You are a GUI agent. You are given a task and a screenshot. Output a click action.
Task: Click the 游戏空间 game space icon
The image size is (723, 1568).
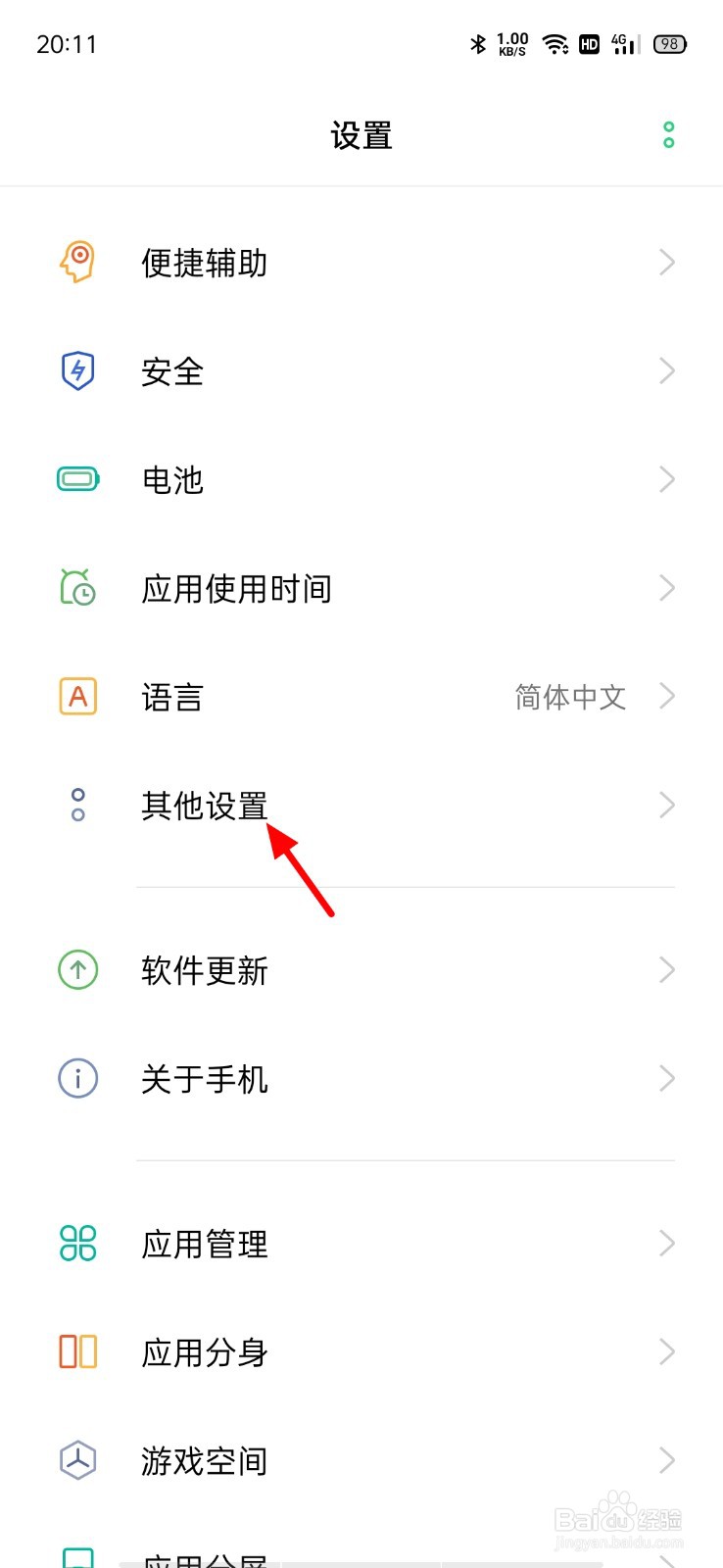[77, 1460]
